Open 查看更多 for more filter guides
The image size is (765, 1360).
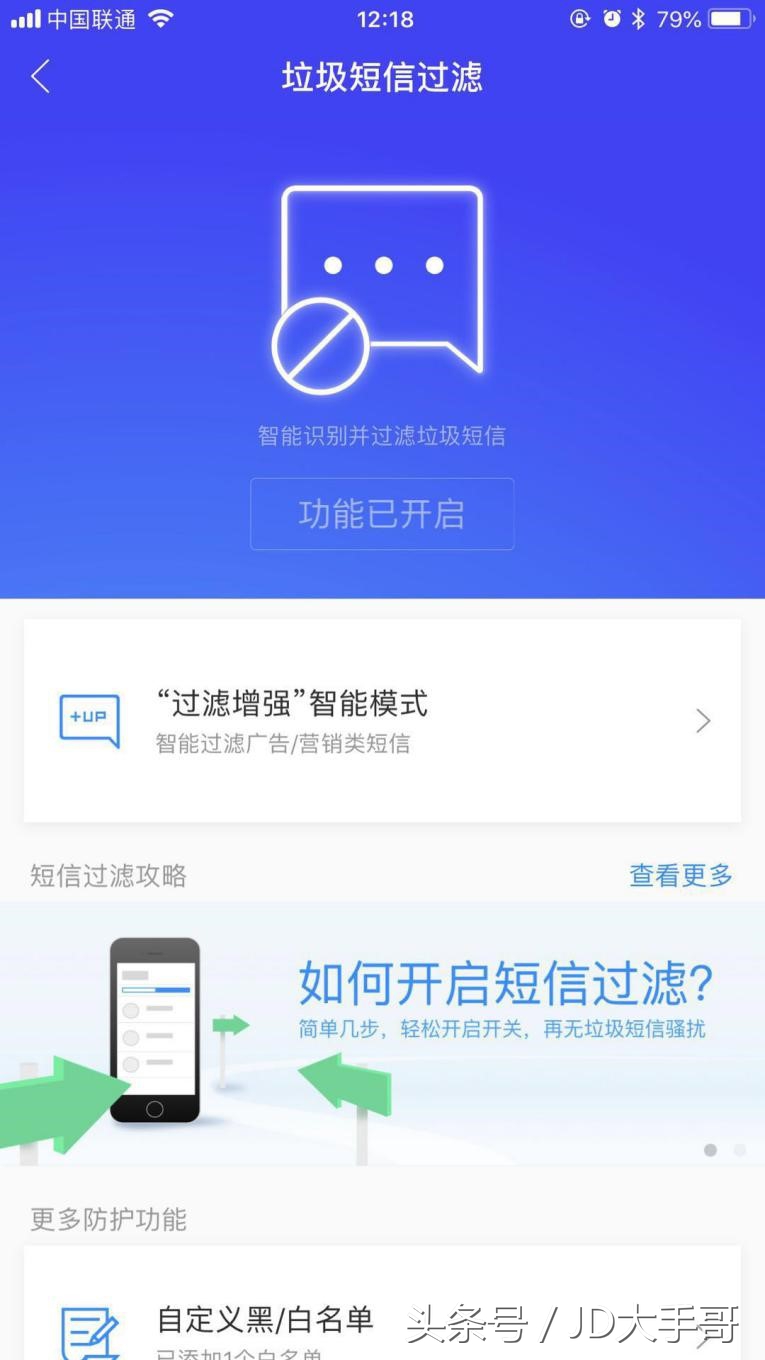point(681,874)
